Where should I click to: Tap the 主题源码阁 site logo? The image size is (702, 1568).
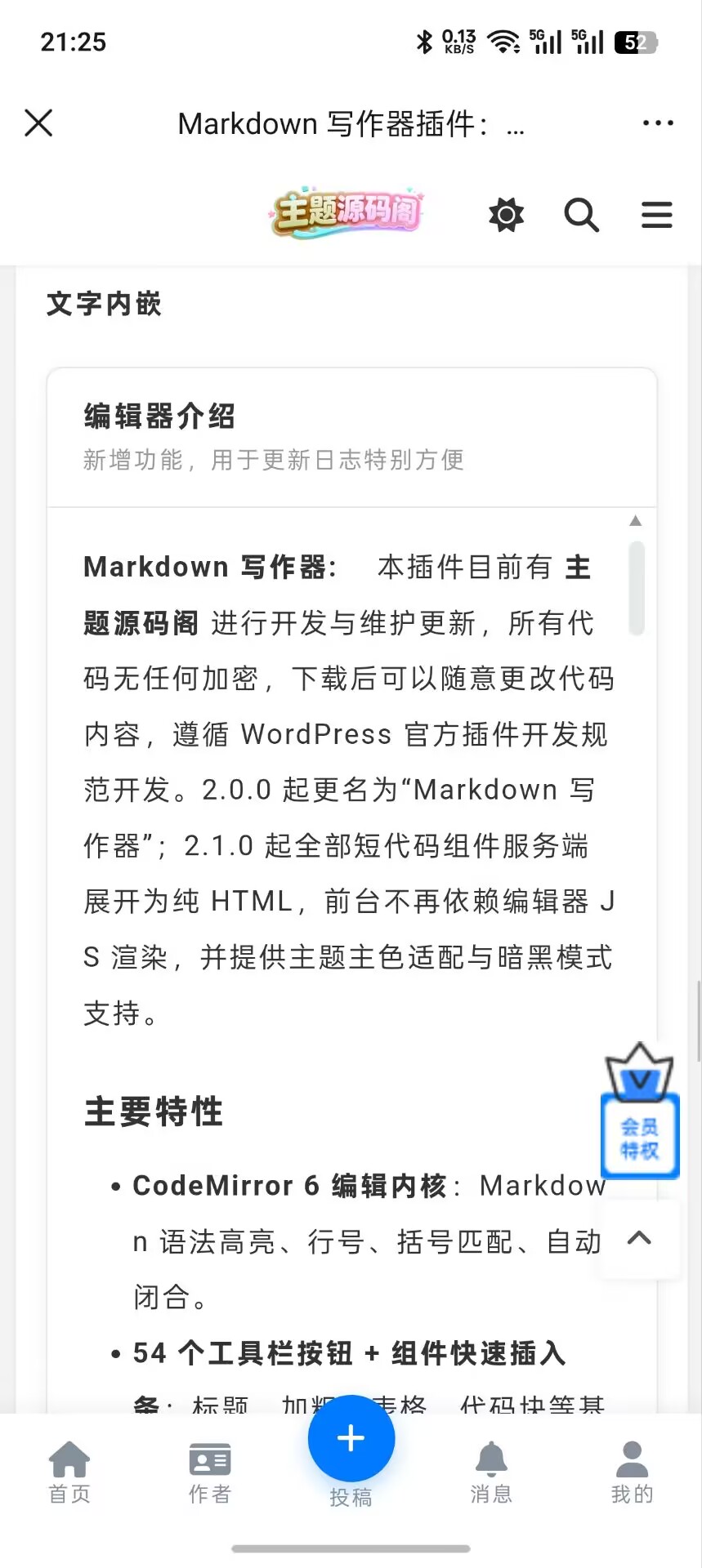click(x=348, y=212)
